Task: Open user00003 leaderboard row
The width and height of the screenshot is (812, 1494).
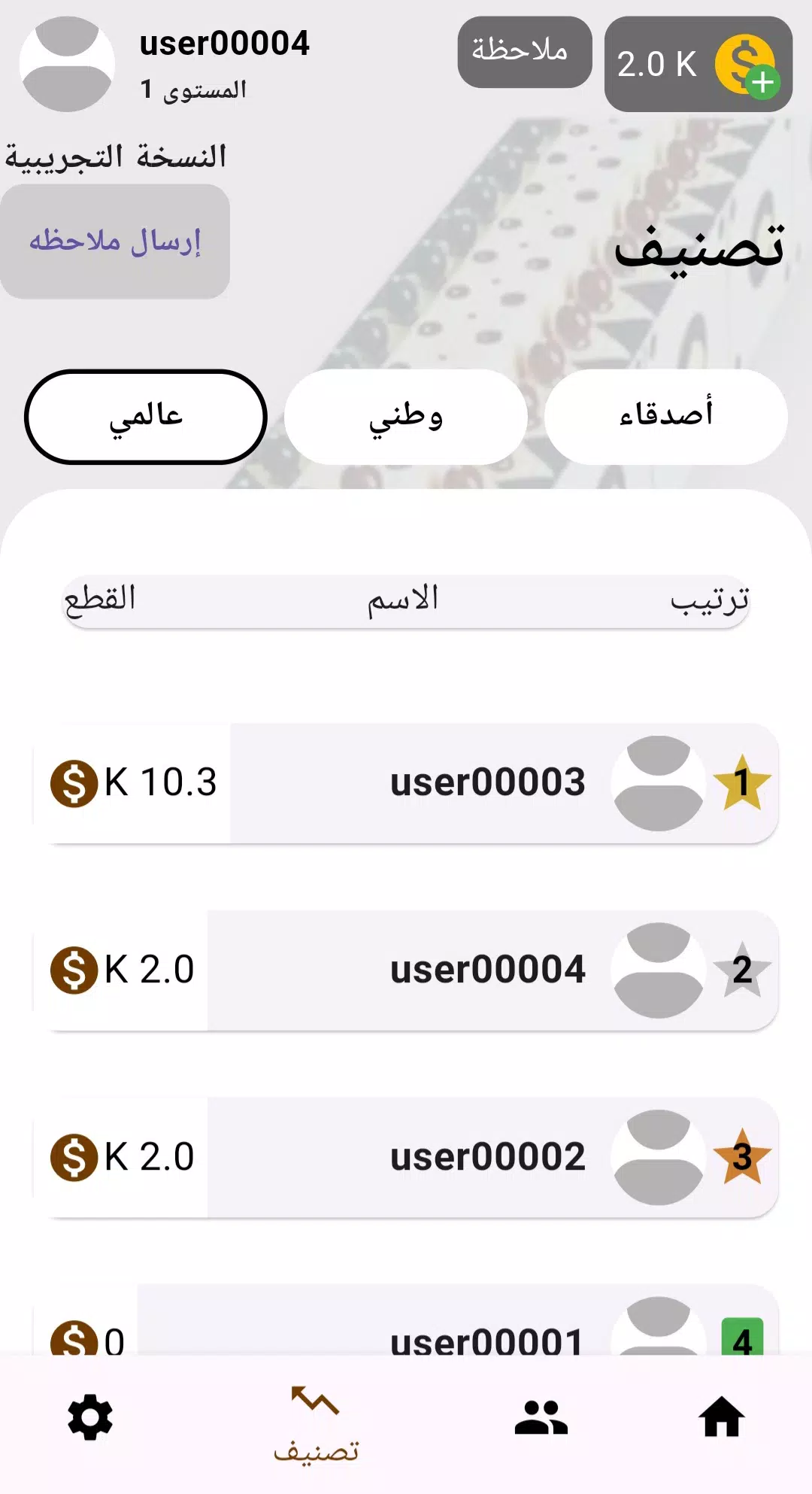Action: [x=406, y=782]
